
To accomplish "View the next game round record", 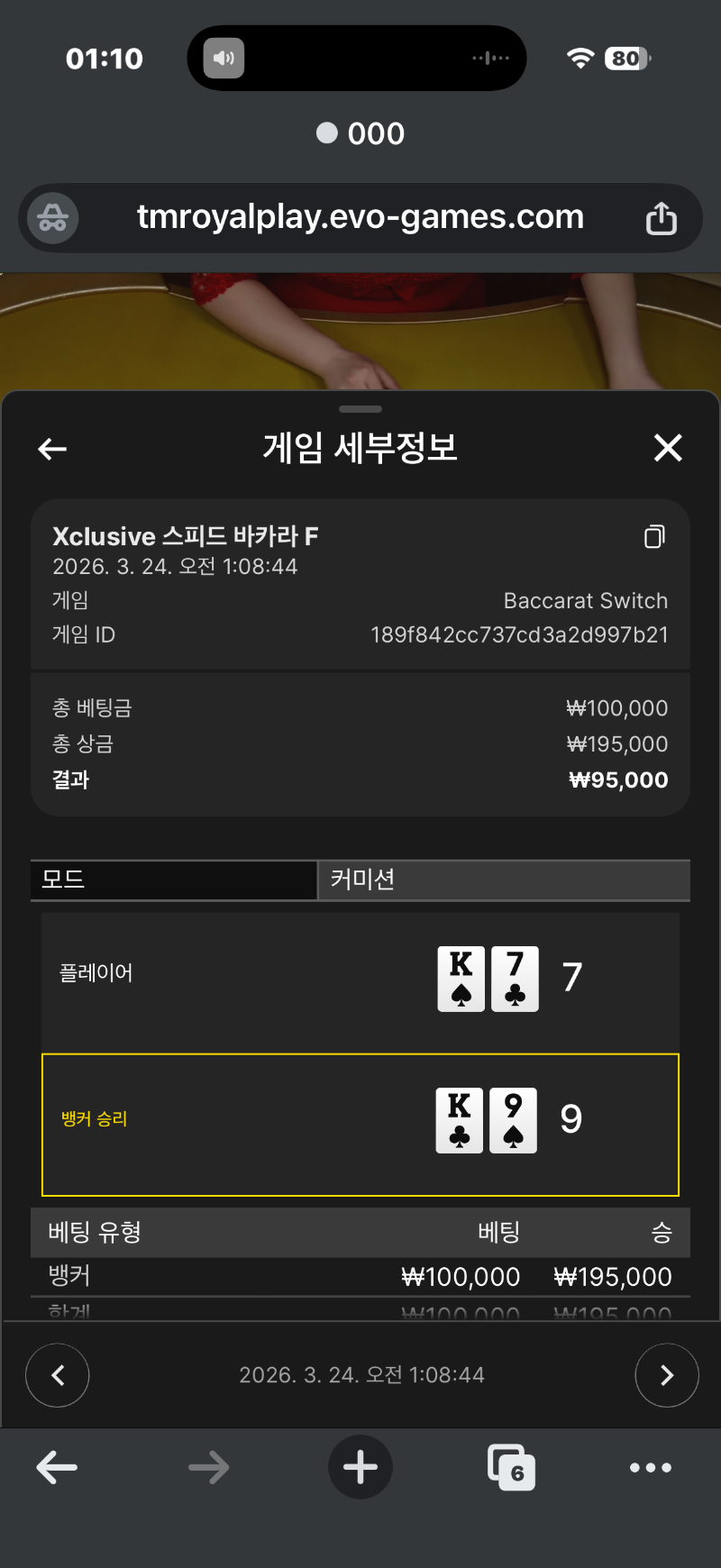I will (667, 1375).
